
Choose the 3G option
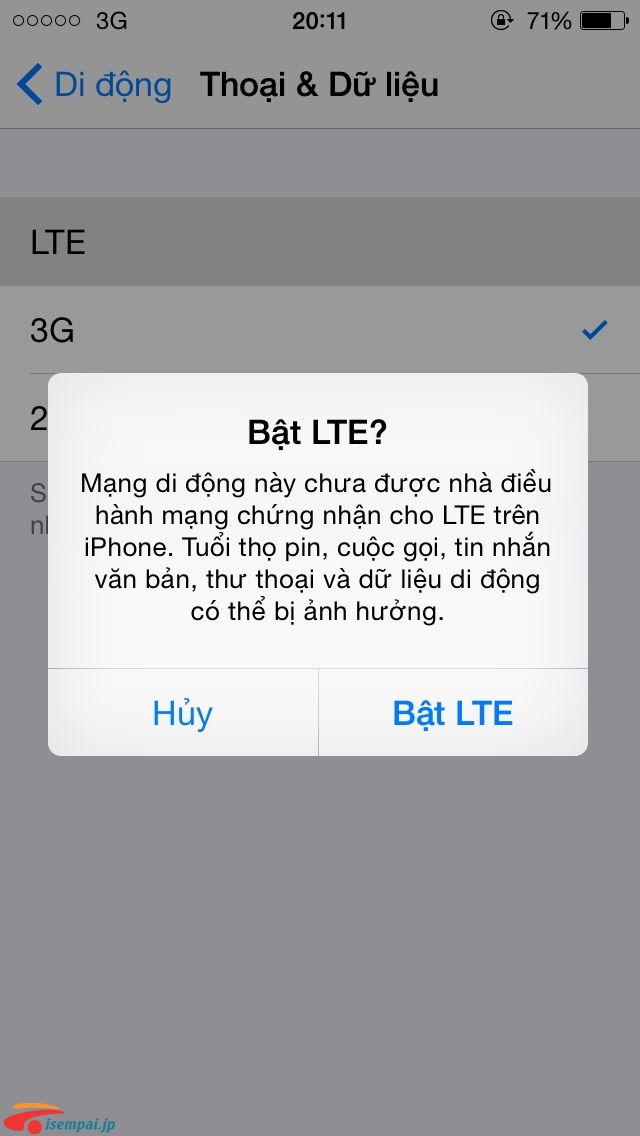pyautogui.click(x=320, y=330)
